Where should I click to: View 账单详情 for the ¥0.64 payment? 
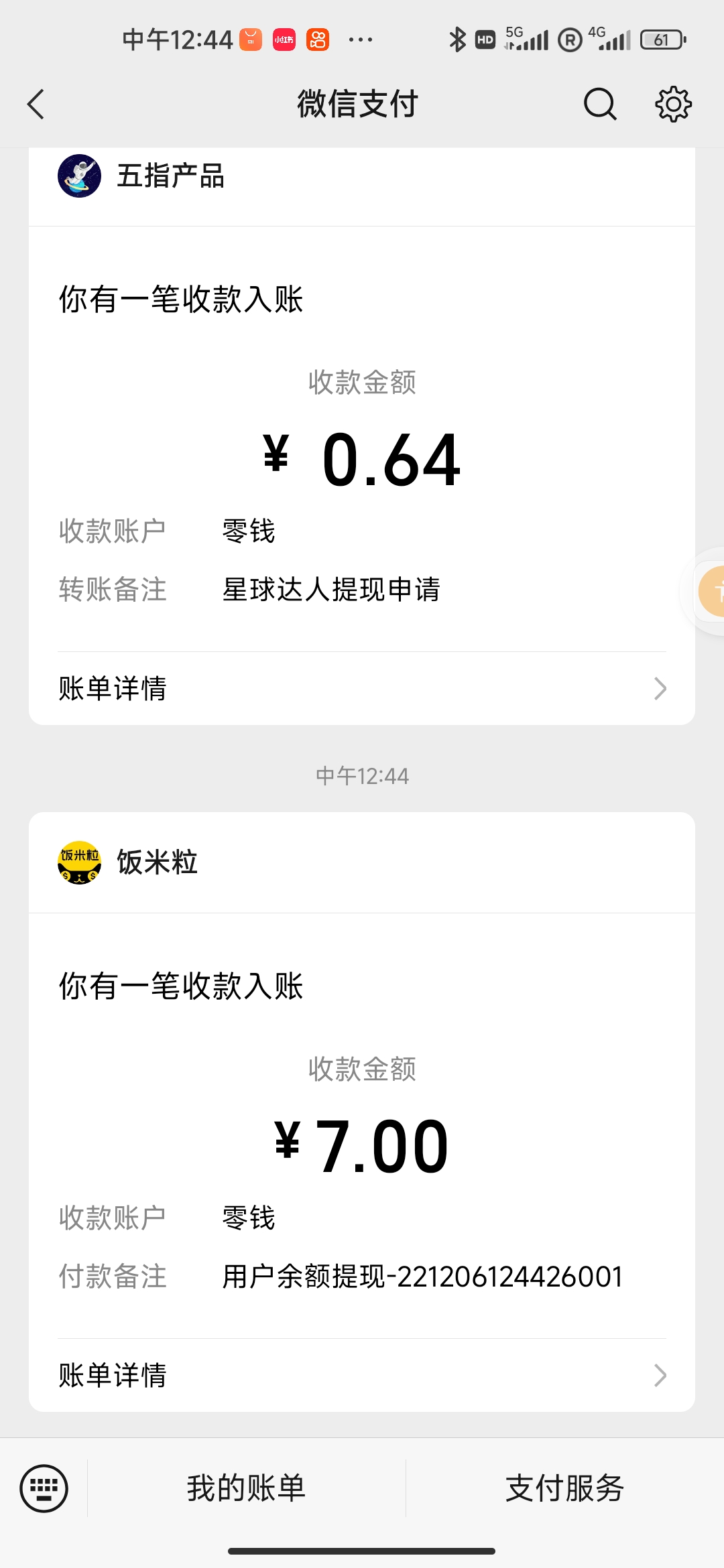pyautogui.click(x=362, y=688)
